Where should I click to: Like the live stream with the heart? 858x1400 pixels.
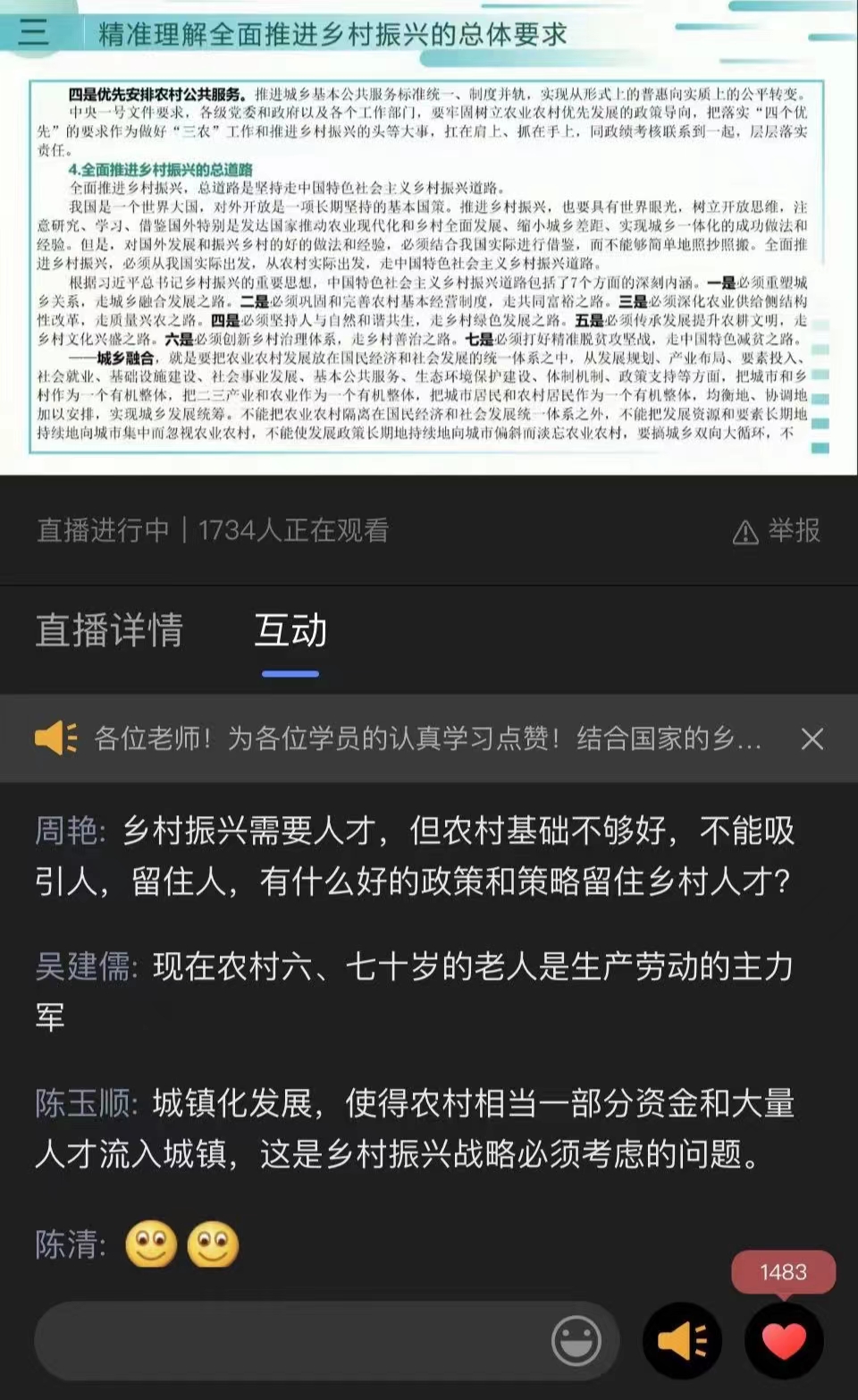(x=783, y=1340)
